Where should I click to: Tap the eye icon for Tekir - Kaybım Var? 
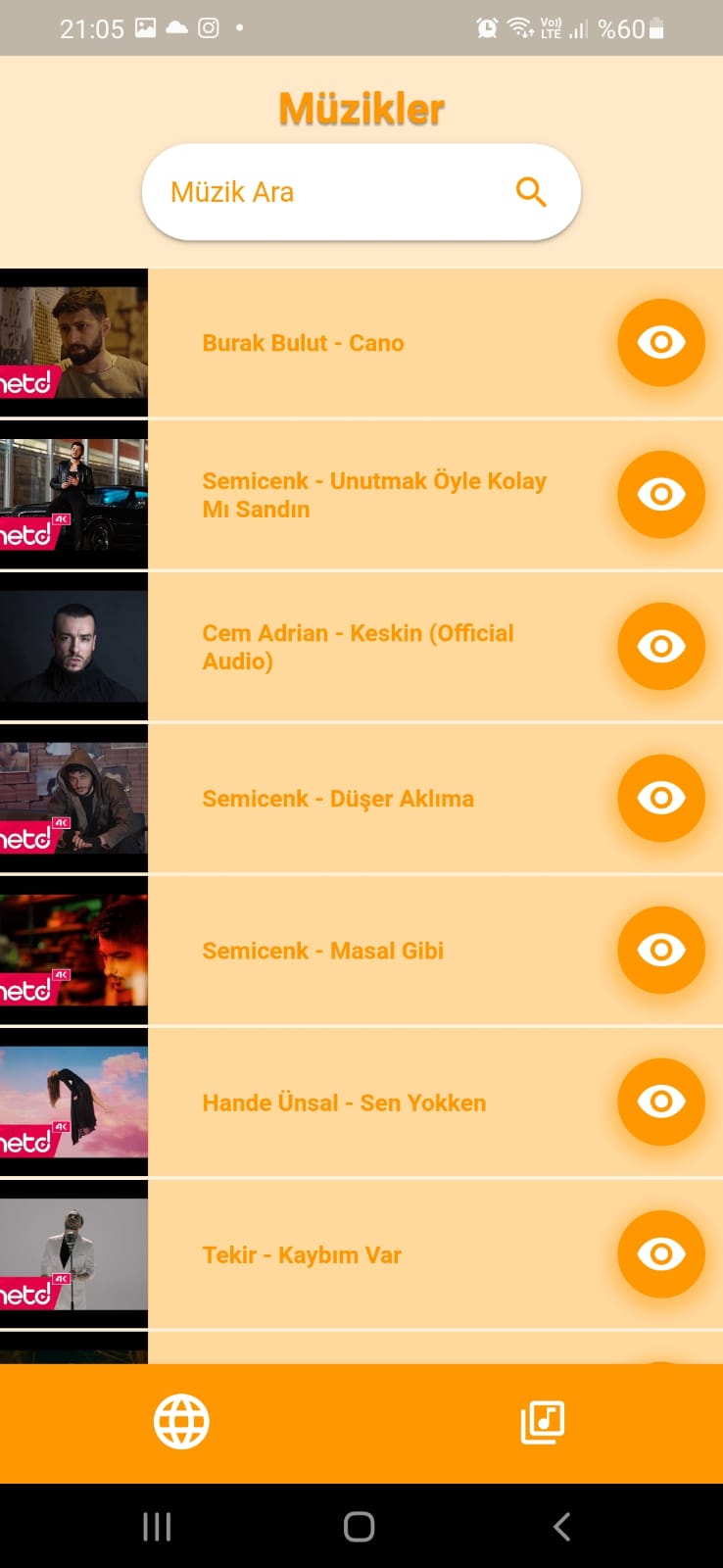coord(661,1254)
